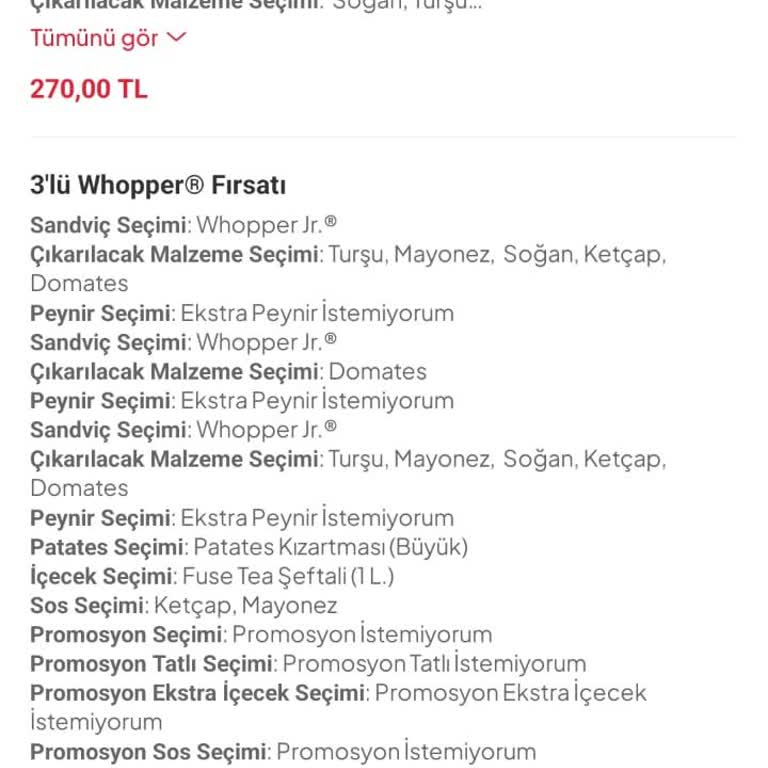Expand the "Tümünü gör" details
The image size is (768, 768).
pyautogui.click(x=107, y=39)
